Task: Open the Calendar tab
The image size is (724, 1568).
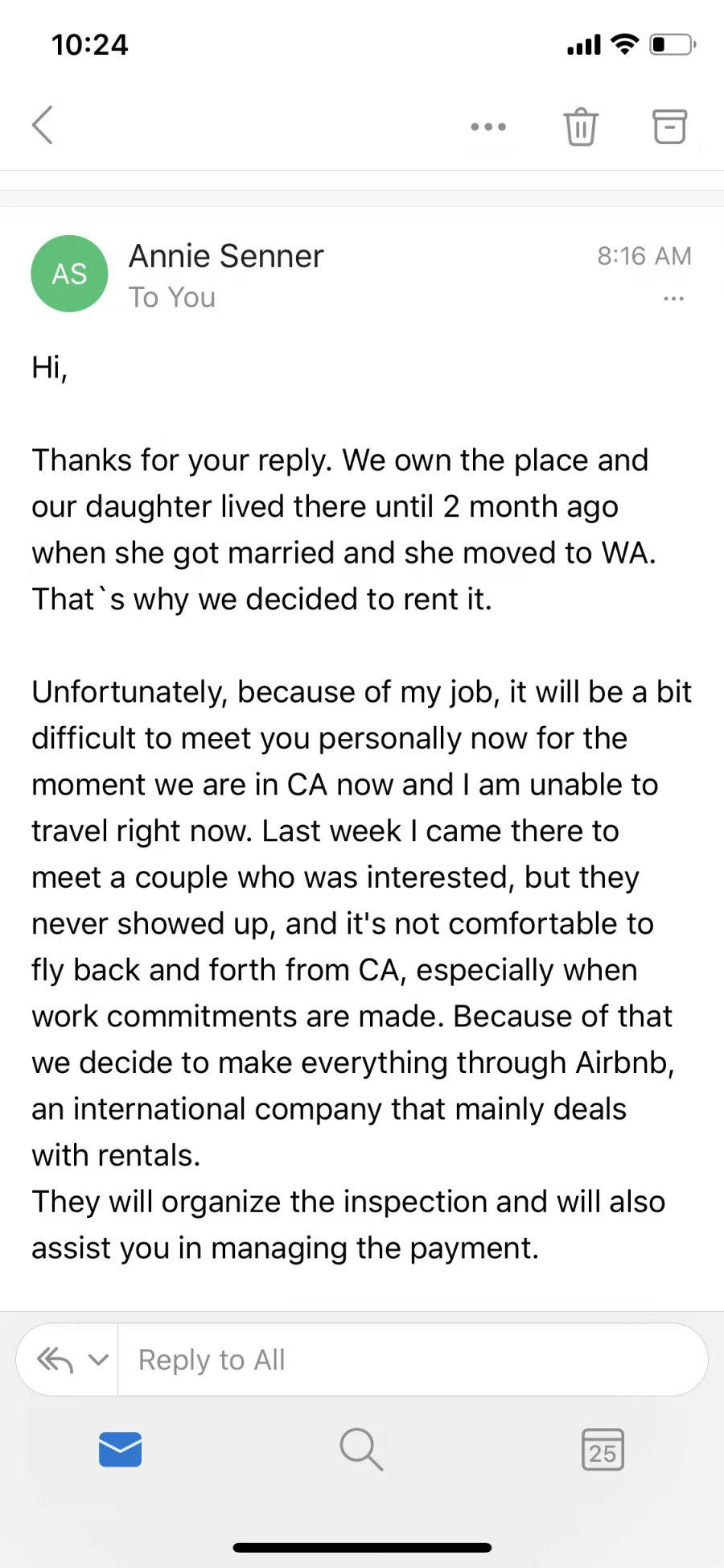Action: coord(603,1449)
